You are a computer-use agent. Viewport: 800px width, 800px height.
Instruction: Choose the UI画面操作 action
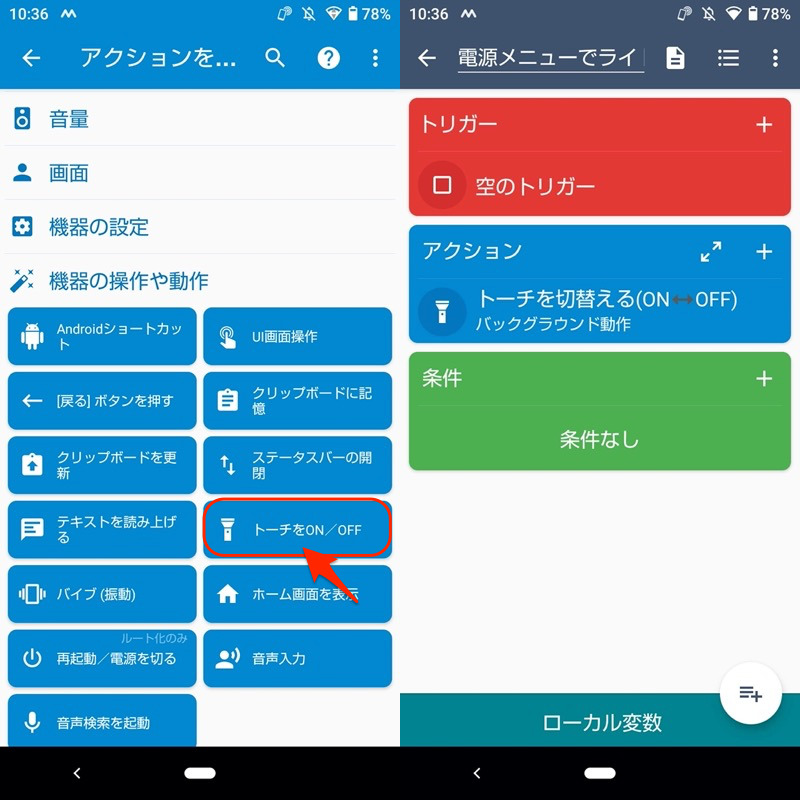(297, 337)
